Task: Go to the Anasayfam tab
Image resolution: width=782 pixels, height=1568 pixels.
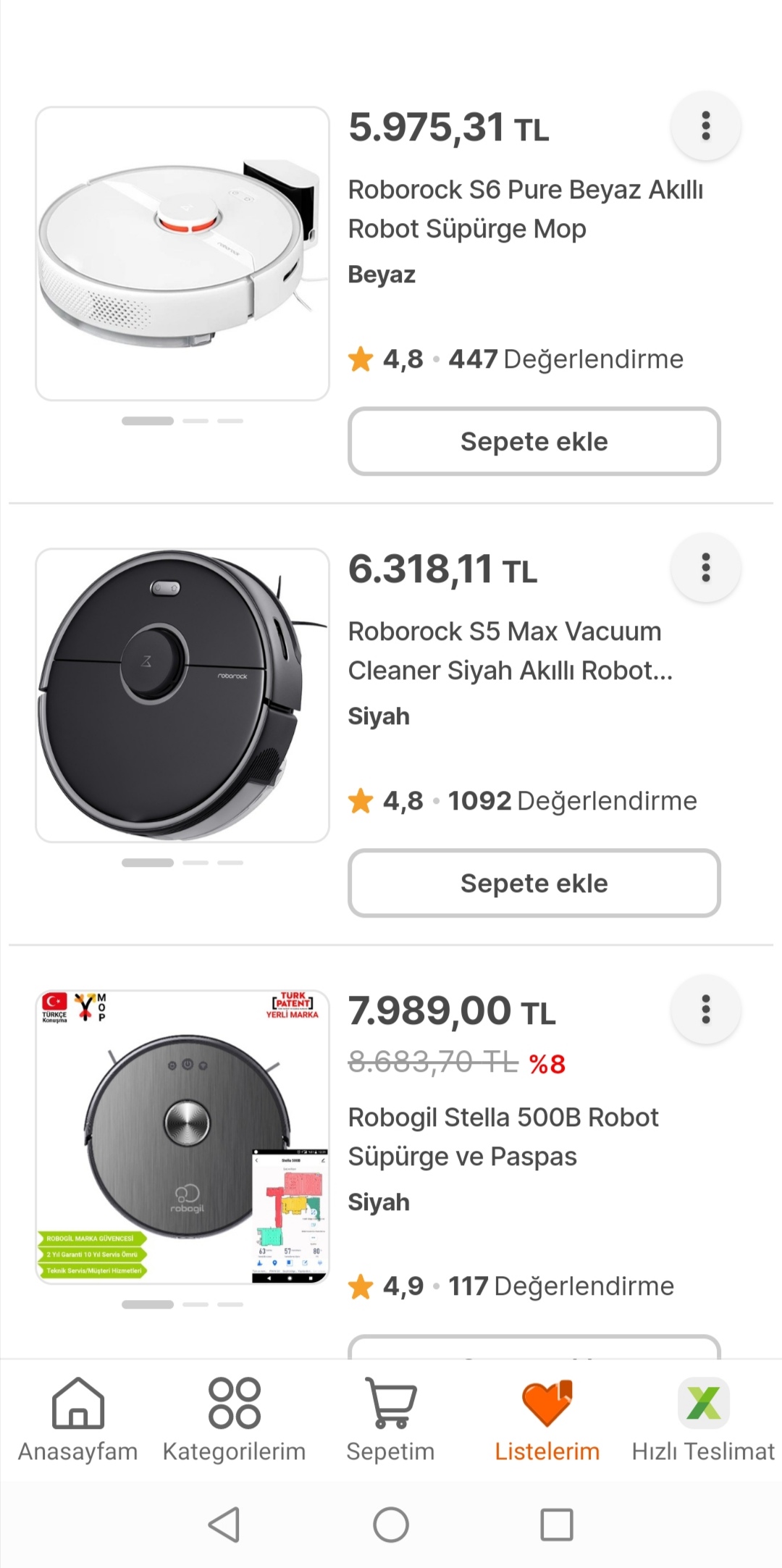Action: click(x=78, y=1420)
